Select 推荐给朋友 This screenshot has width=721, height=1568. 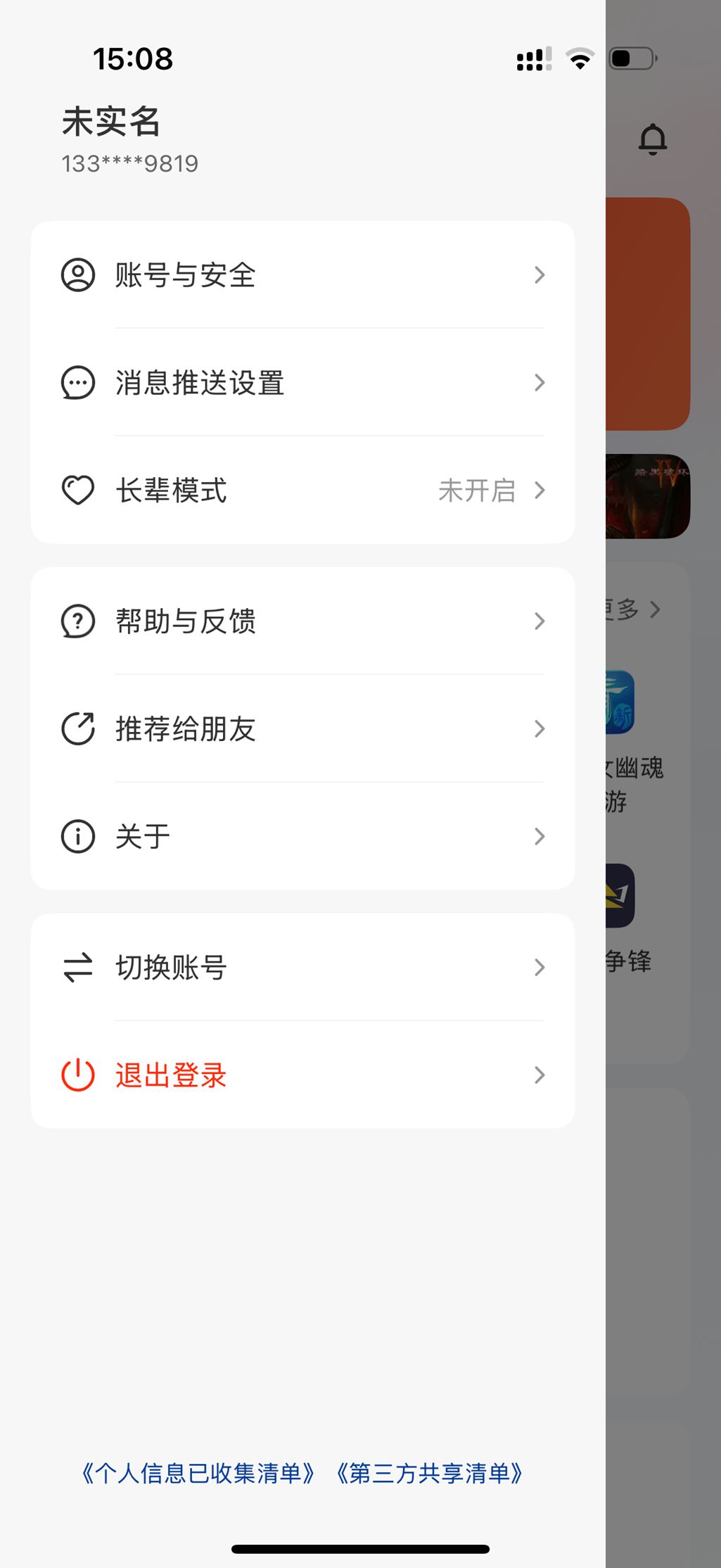(302, 729)
